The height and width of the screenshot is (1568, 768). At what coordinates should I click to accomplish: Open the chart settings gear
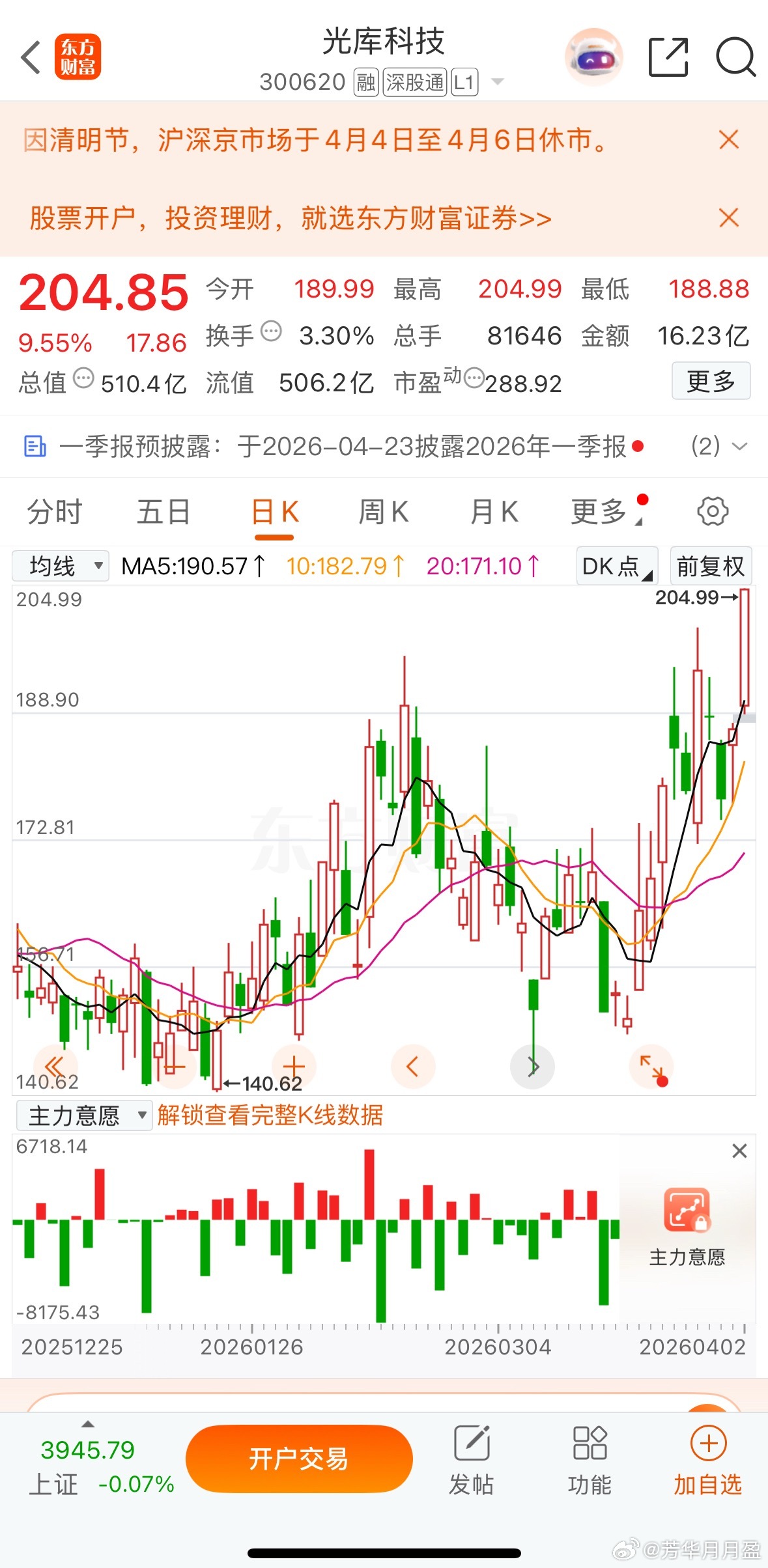(x=712, y=511)
